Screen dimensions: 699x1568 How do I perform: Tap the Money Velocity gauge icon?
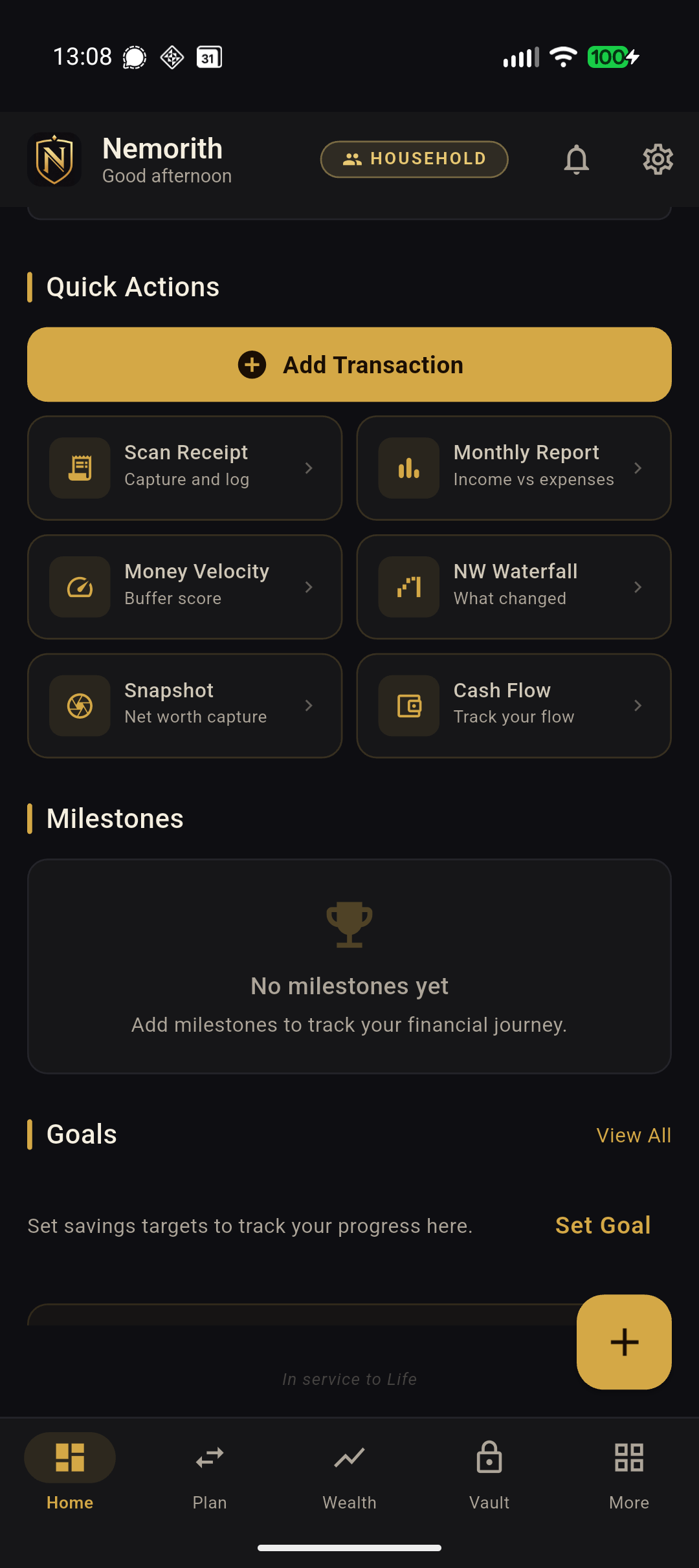80,587
